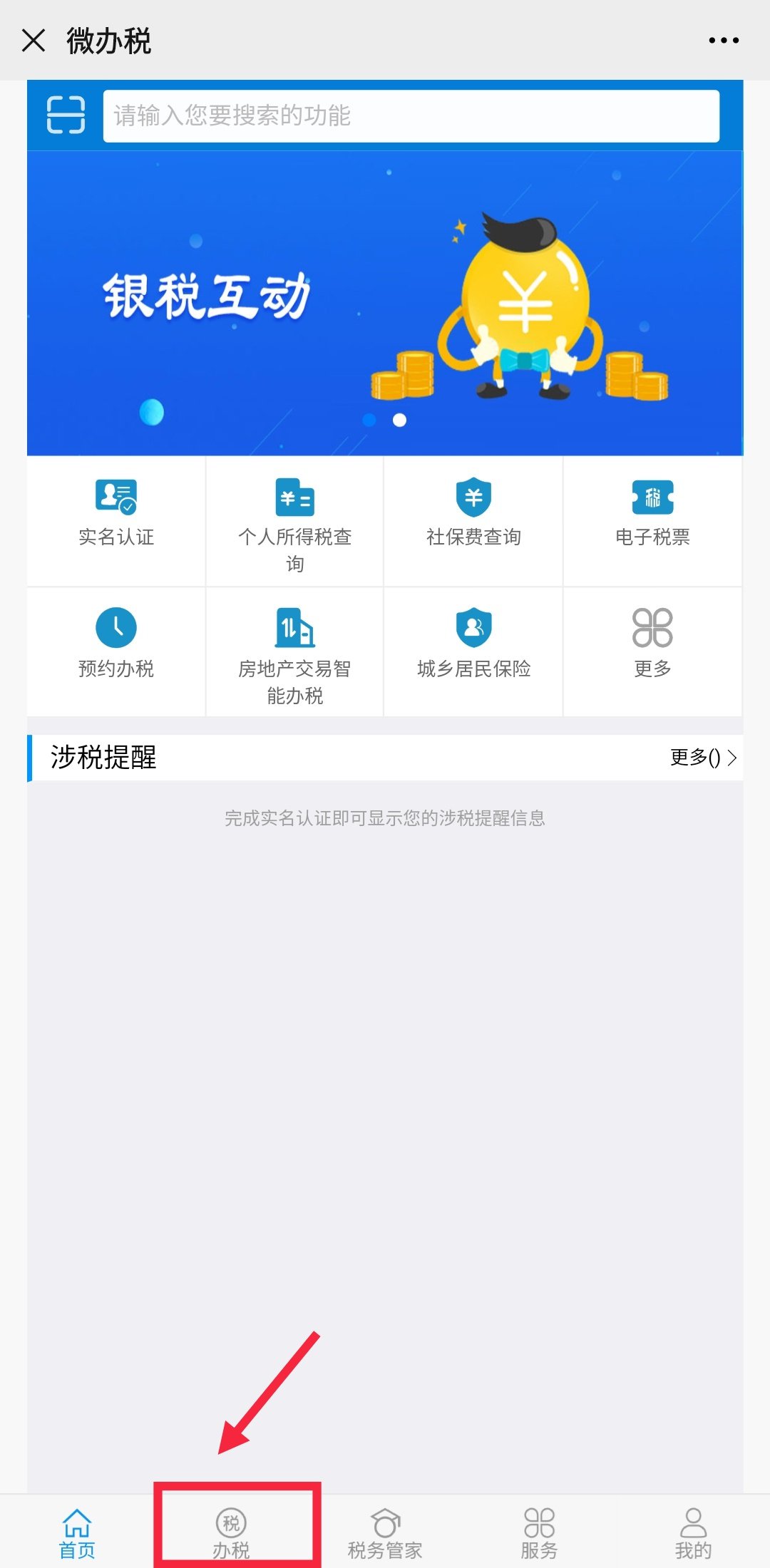The height and width of the screenshot is (1568, 770).
Task: Open 房地产交易智能办税
Action: click(294, 653)
